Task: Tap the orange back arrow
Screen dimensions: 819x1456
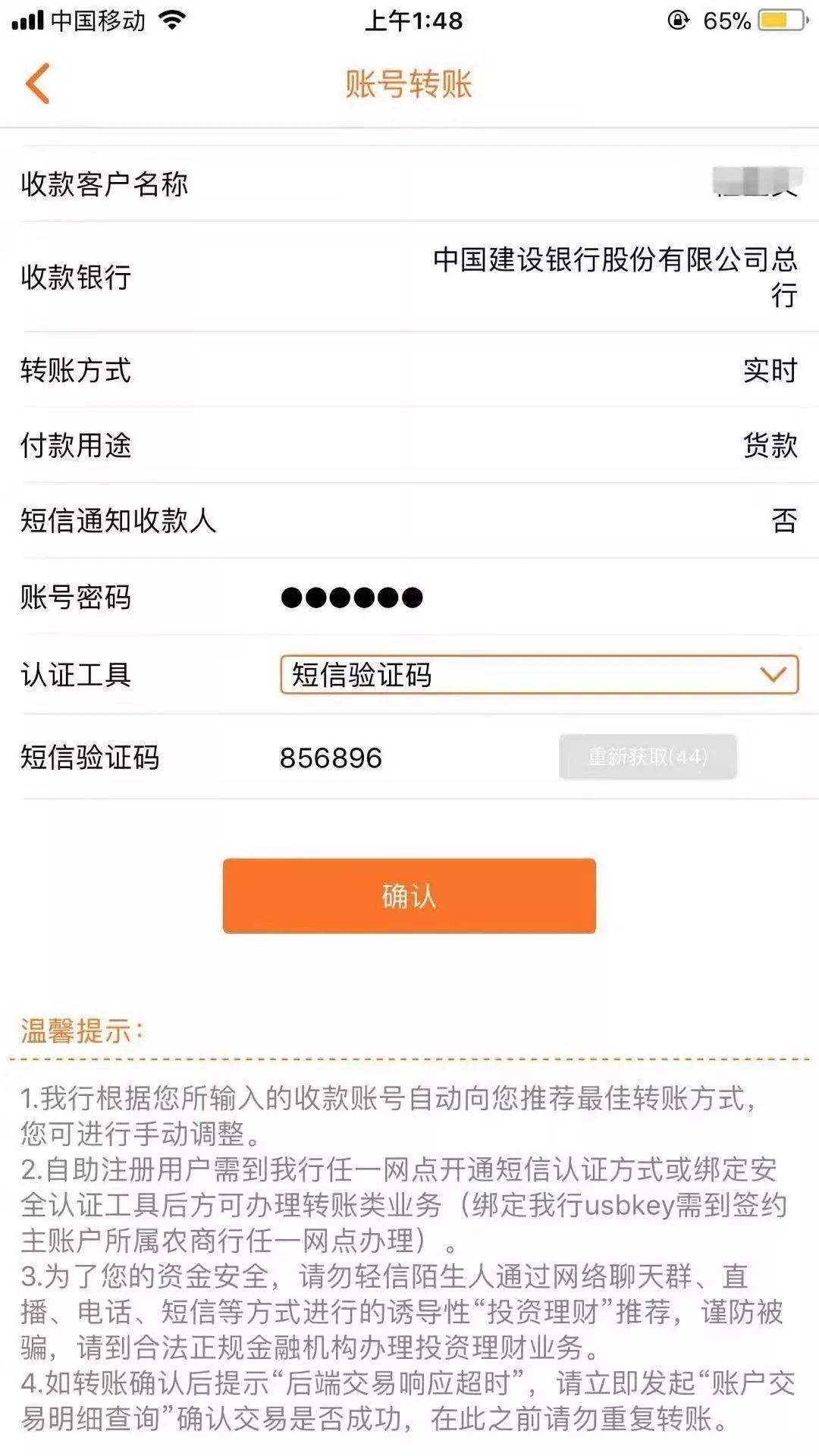Action: [x=39, y=83]
